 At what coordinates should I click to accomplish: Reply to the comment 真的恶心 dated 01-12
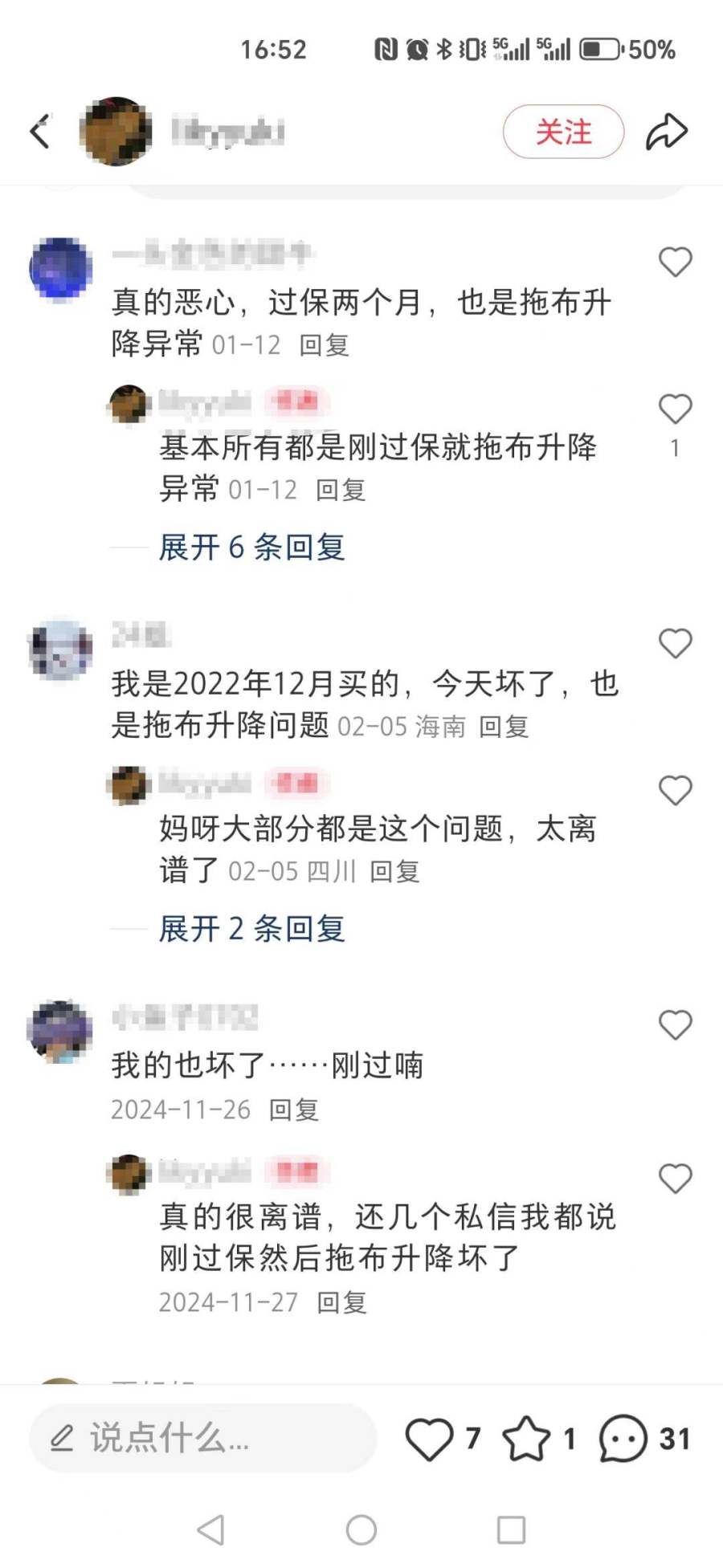324,345
